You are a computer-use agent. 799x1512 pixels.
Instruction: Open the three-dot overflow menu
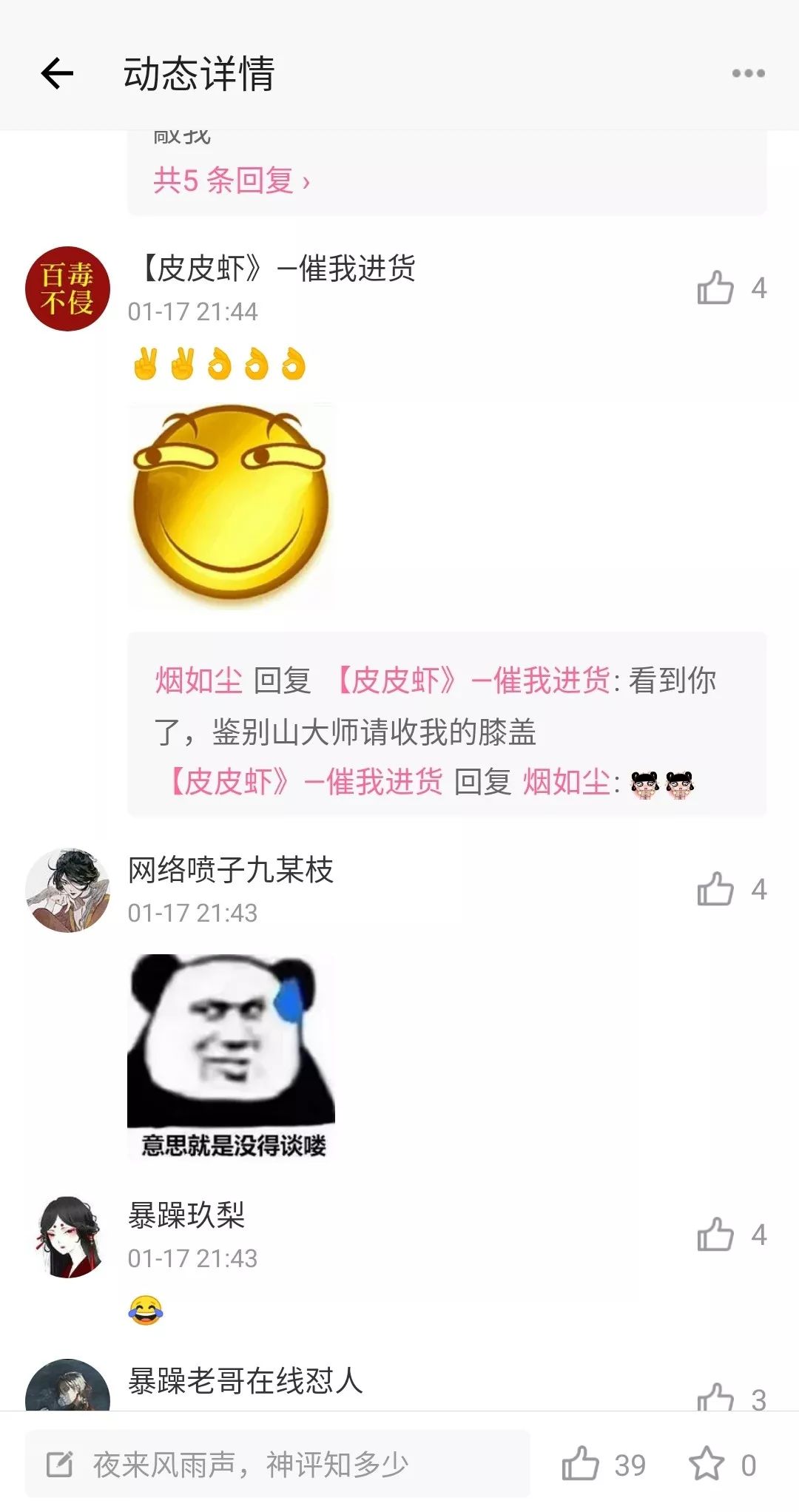[x=748, y=73]
